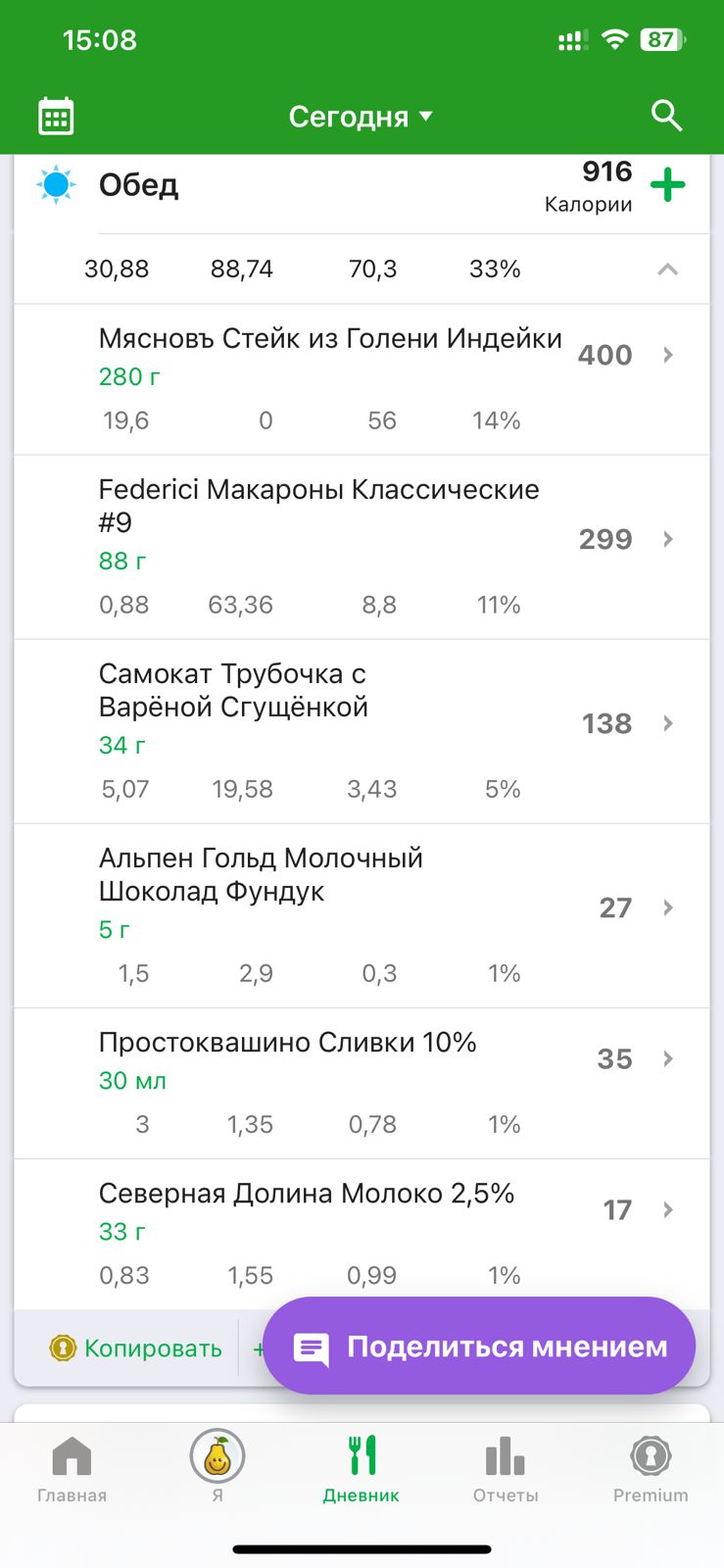This screenshot has height=1568, width=724.
Task: Add a food with the green plus button
Action: tap(669, 184)
